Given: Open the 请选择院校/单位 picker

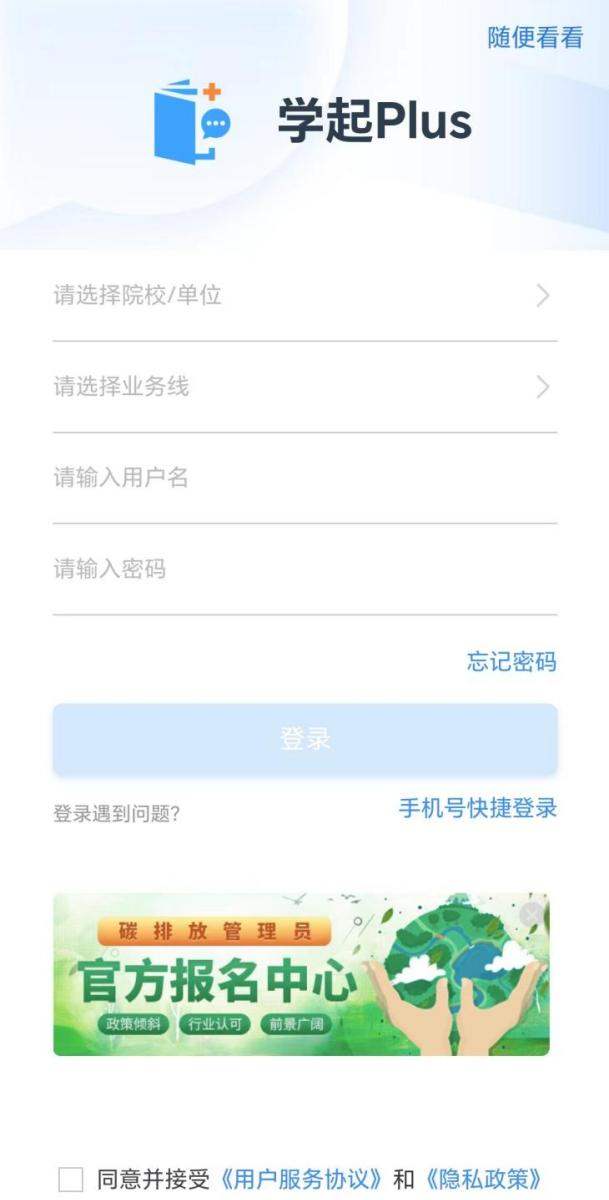Looking at the screenshot, I should [x=304, y=296].
